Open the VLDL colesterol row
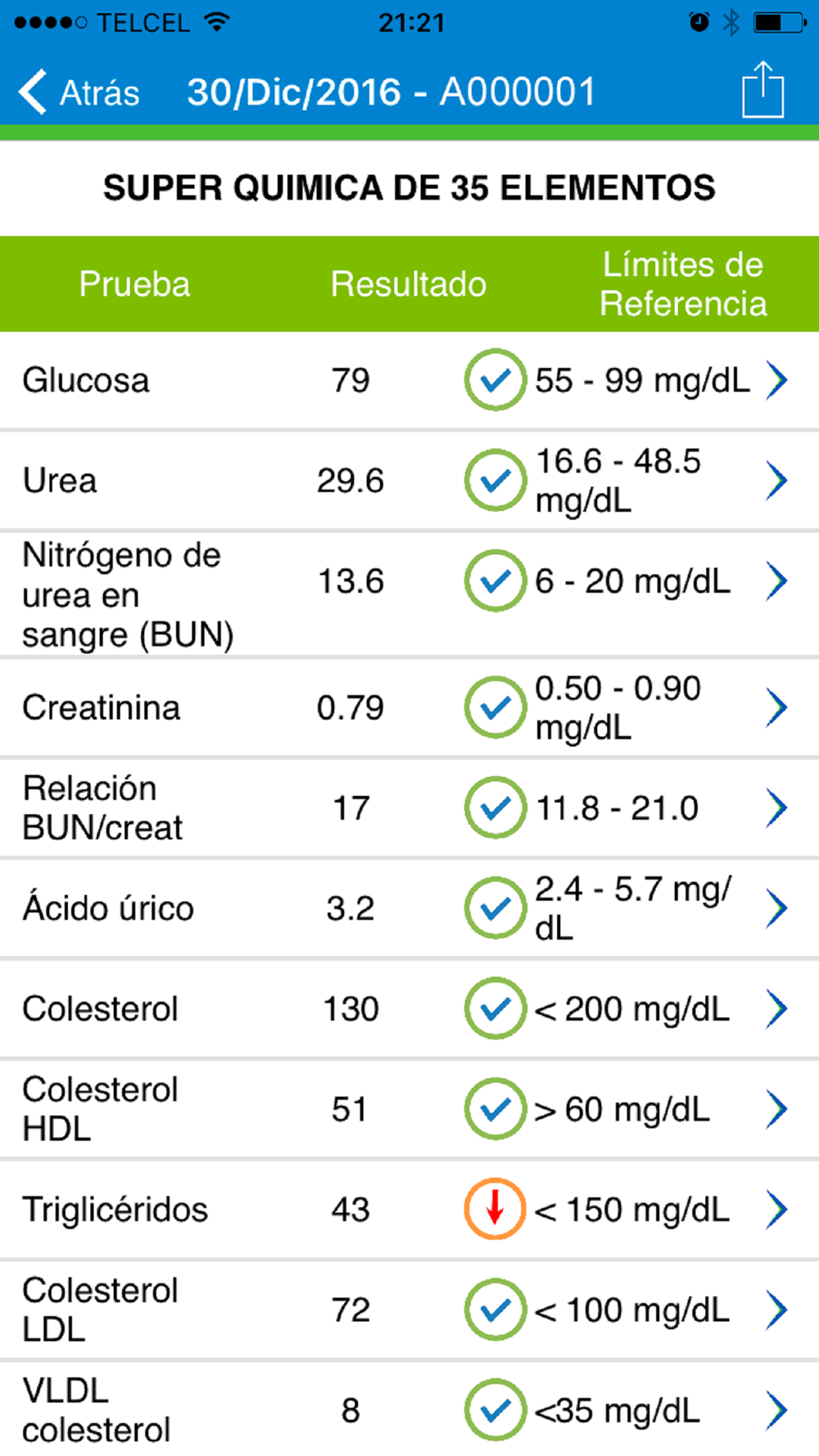The height and width of the screenshot is (1456, 819). pyautogui.click(x=409, y=1409)
